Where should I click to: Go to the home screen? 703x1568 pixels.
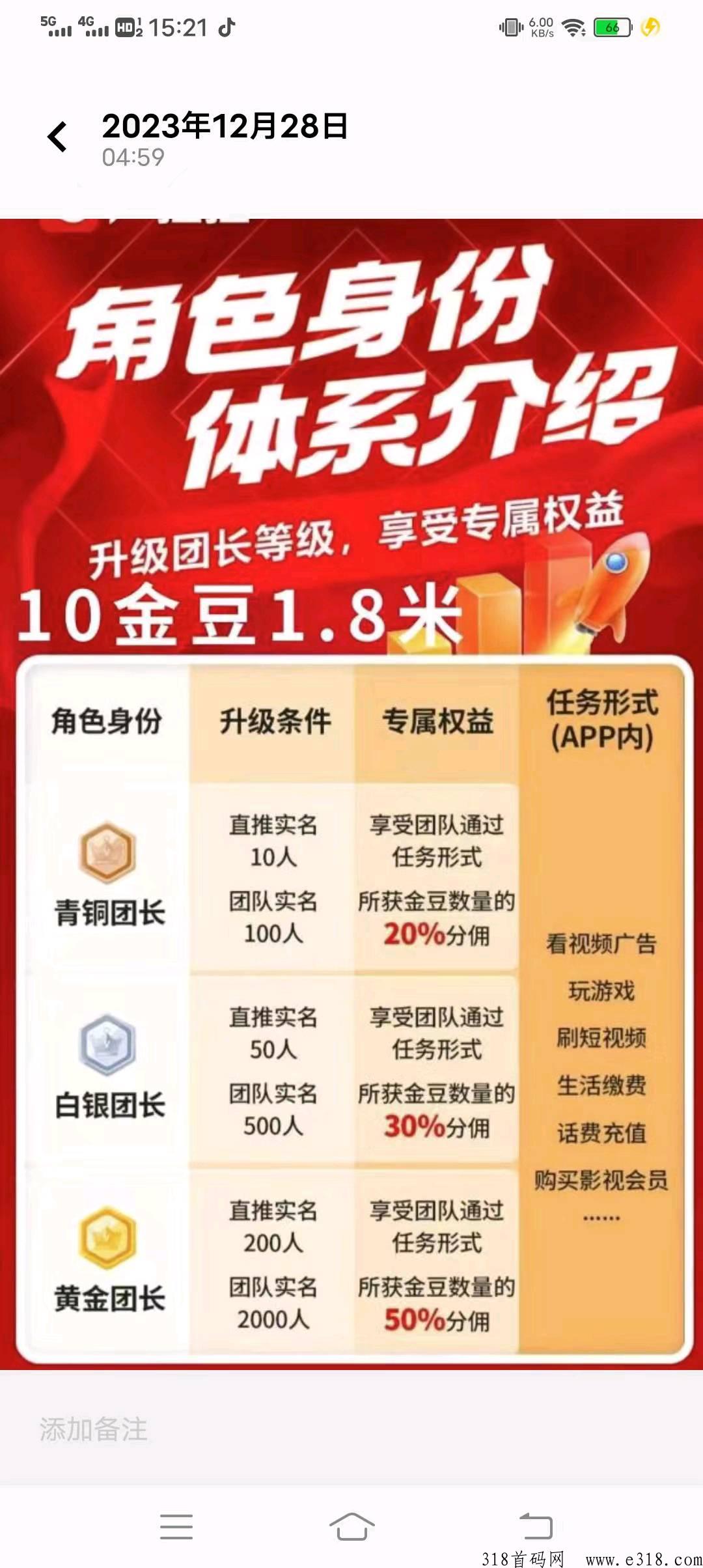(351, 1526)
